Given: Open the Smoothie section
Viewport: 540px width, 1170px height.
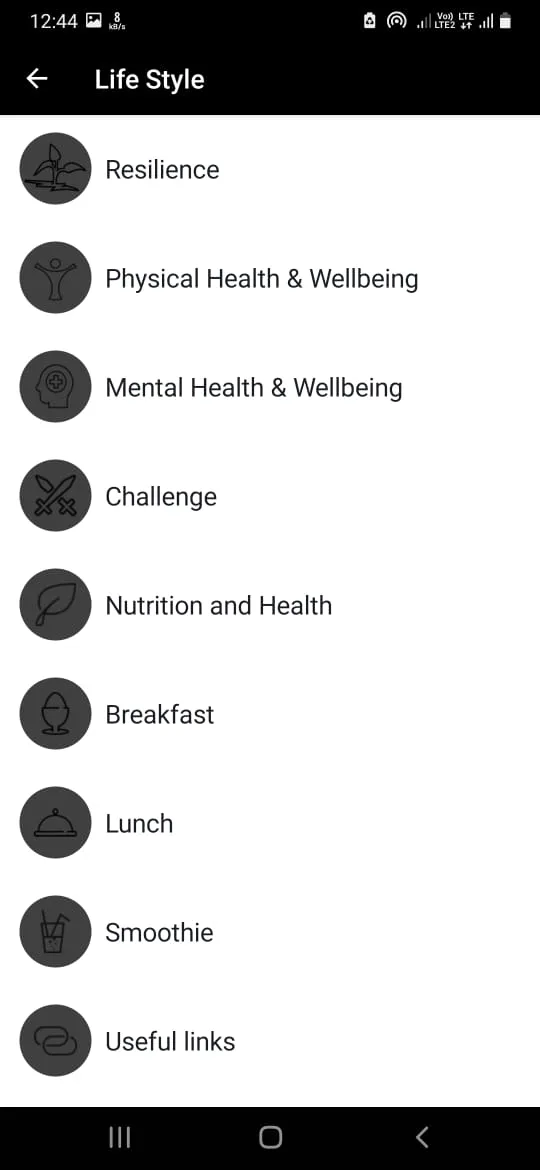Looking at the screenshot, I should click(x=270, y=932).
